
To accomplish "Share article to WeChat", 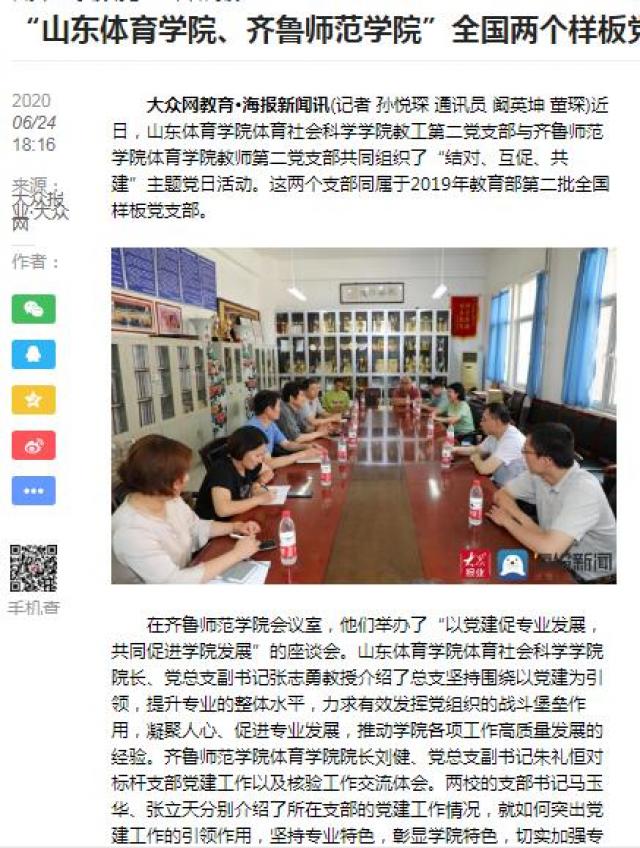I will pyautogui.click(x=33, y=309).
